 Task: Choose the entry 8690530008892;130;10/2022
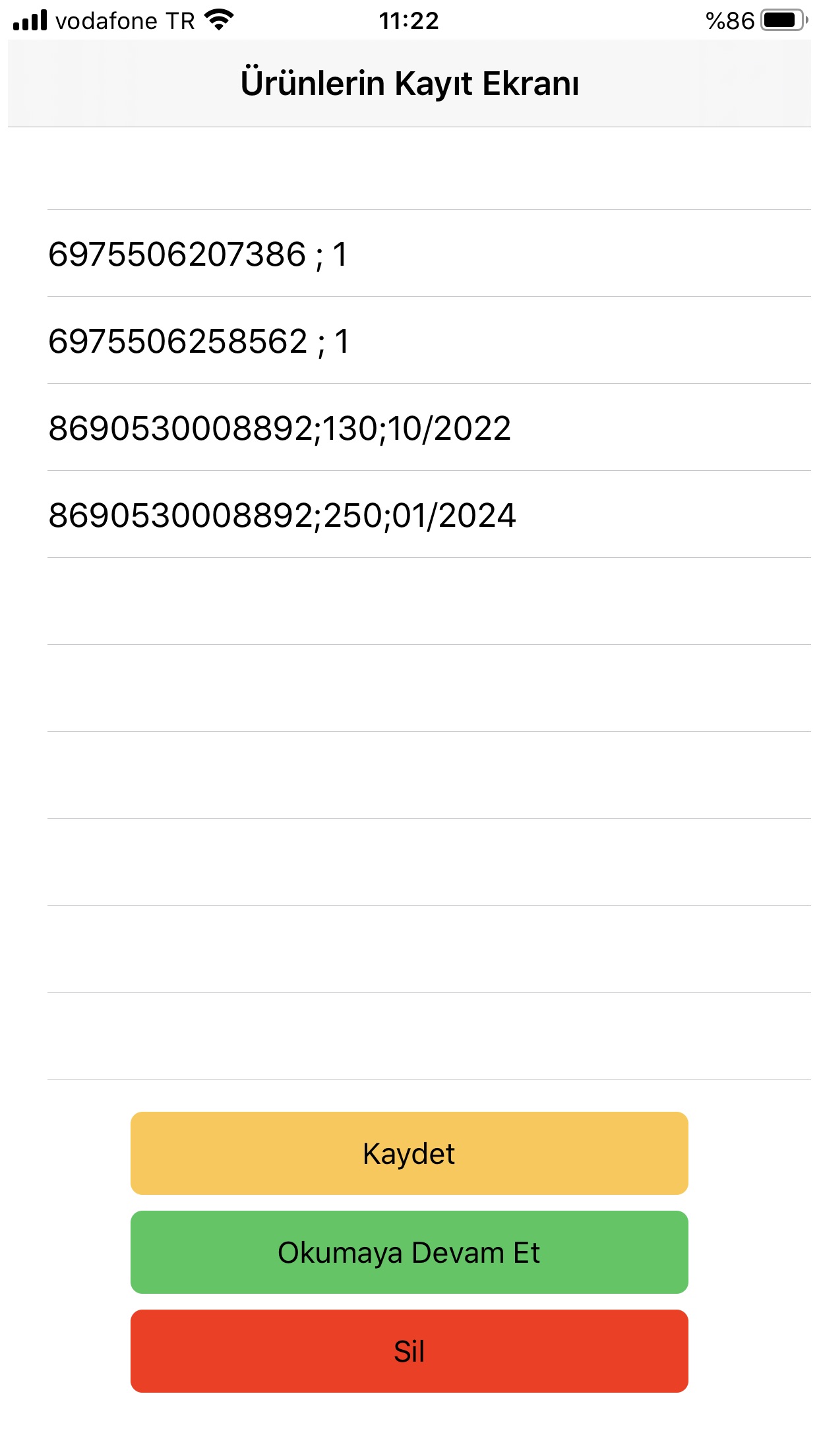429,427
